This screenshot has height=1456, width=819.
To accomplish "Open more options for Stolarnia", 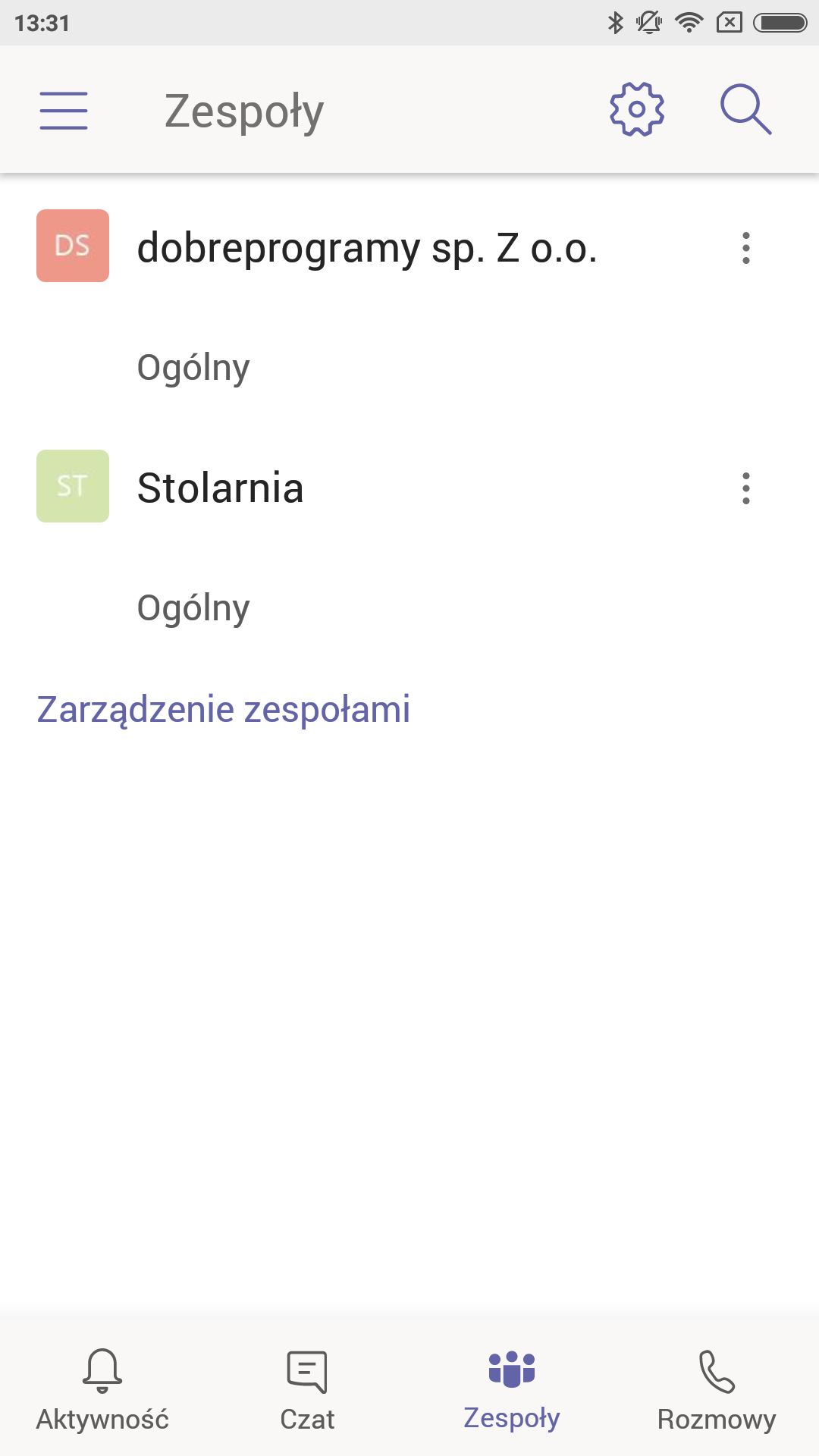I will [x=746, y=488].
